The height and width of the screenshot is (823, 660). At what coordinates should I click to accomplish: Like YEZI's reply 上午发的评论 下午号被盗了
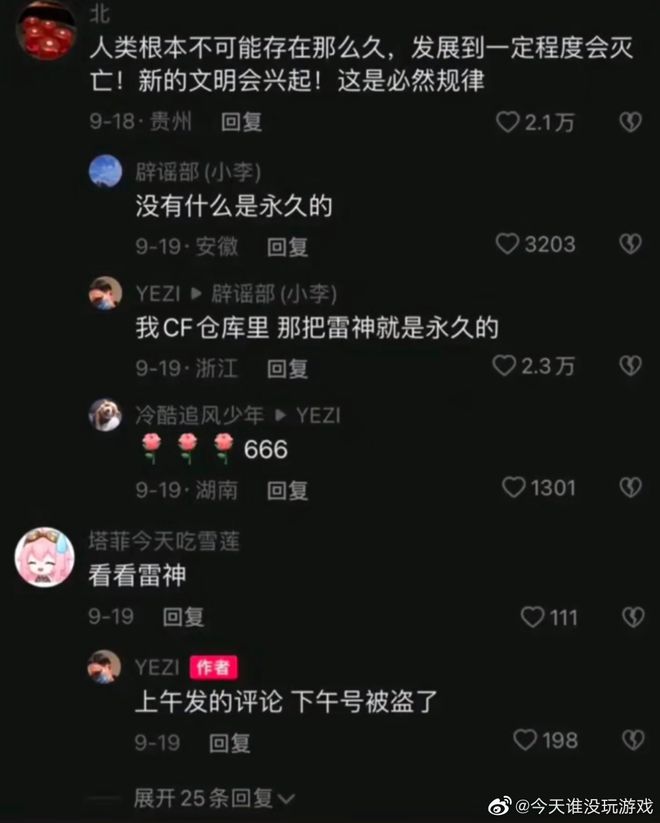[526, 740]
